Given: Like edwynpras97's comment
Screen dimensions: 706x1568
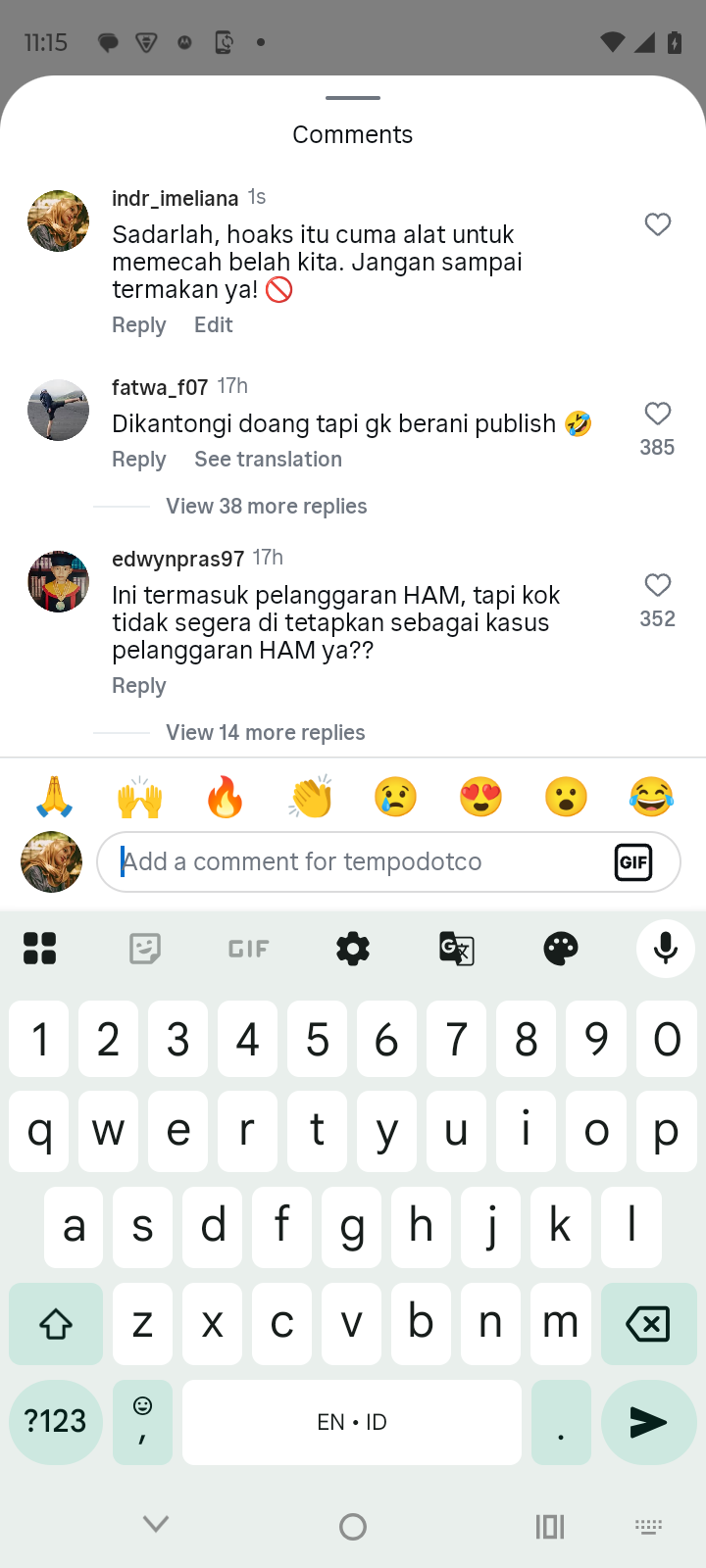Looking at the screenshot, I should (x=658, y=585).
